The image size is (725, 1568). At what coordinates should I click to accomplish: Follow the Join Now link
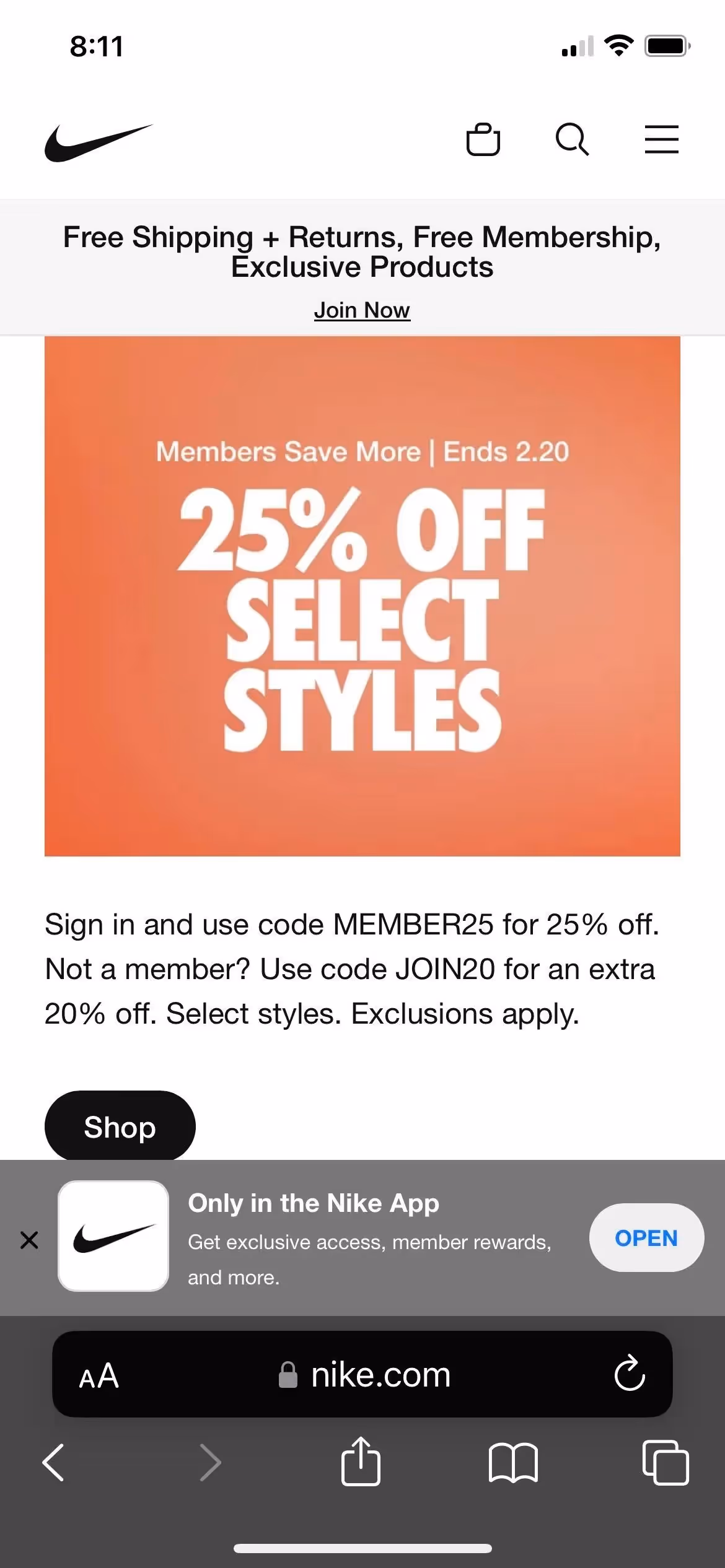[362, 310]
